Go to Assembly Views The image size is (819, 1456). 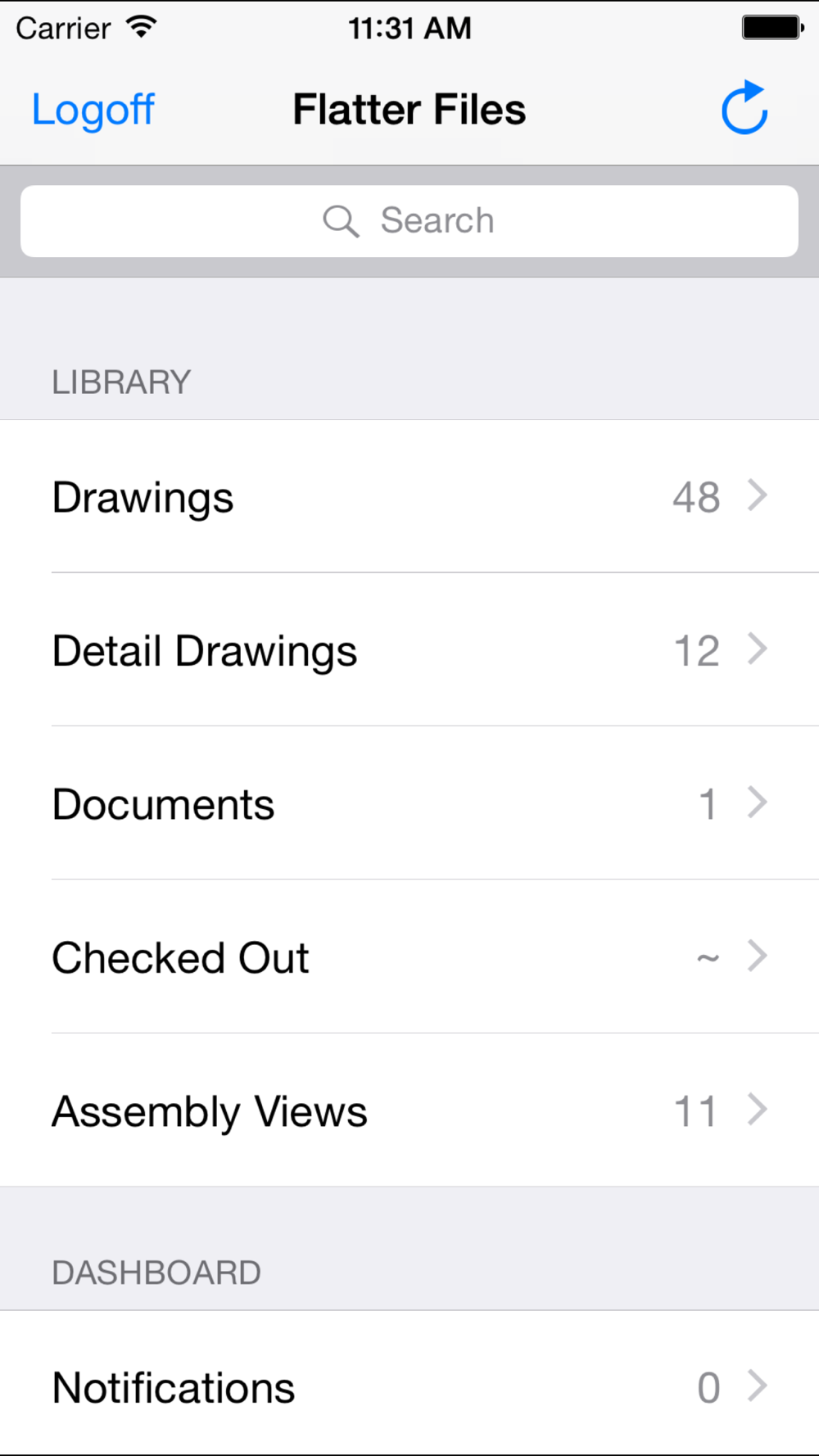pyautogui.click(x=409, y=1110)
